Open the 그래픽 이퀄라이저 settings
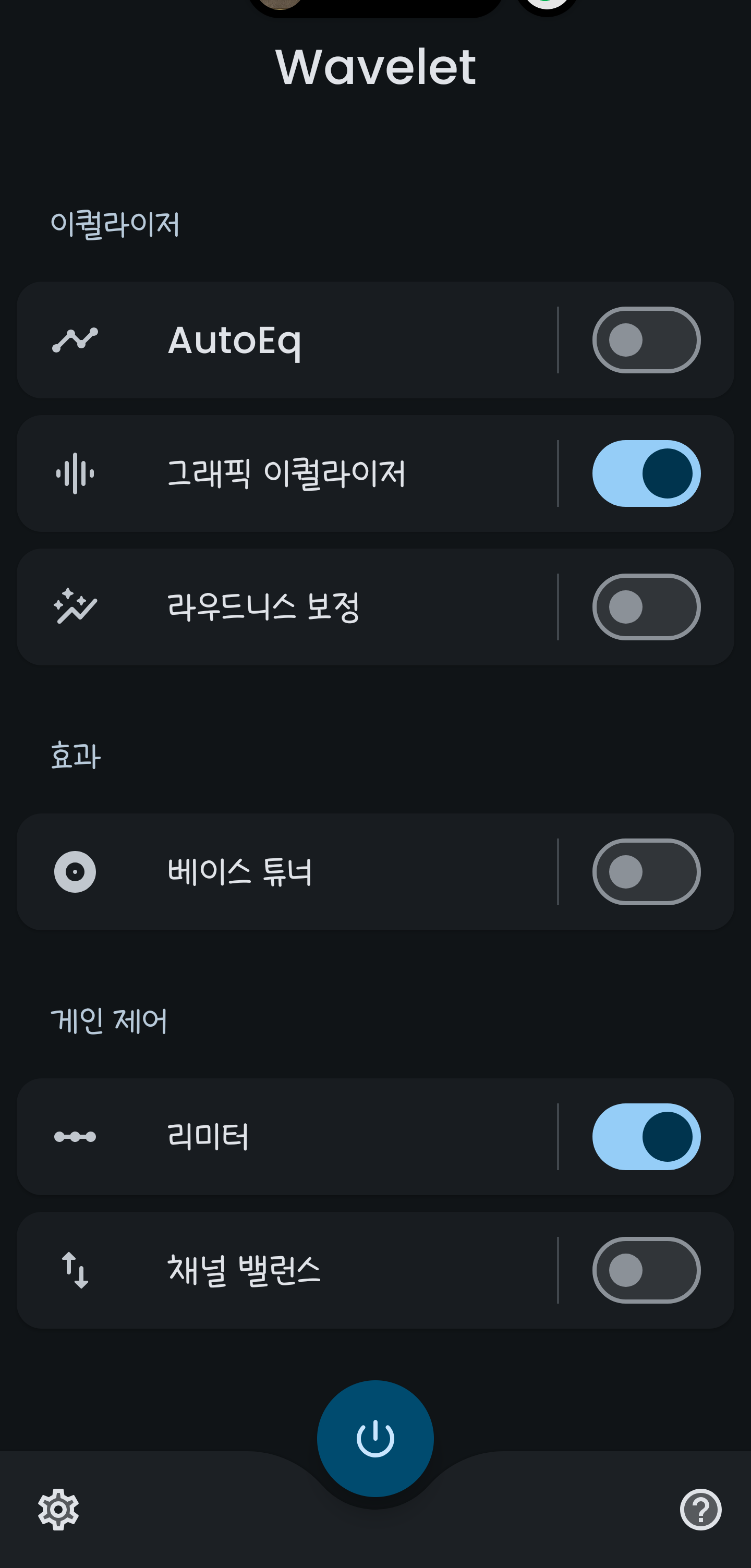The width and height of the screenshot is (751, 1568). pos(286,473)
